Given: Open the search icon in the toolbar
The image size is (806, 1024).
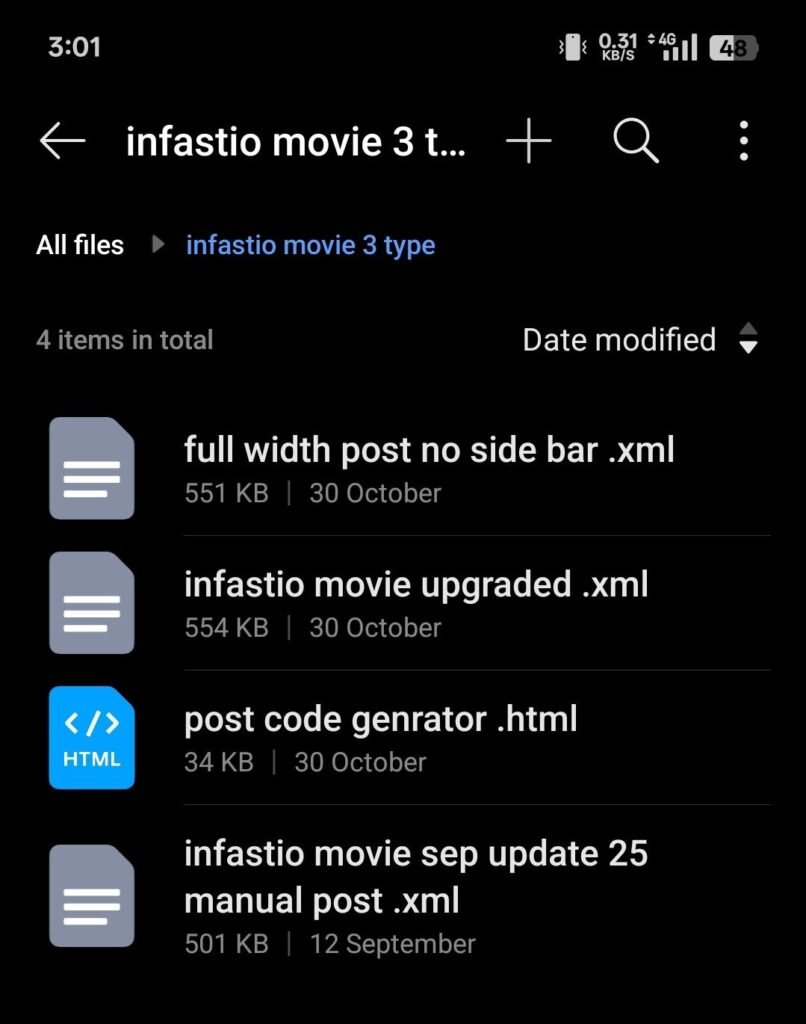Looking at the screenshot, I should [637, 141].
